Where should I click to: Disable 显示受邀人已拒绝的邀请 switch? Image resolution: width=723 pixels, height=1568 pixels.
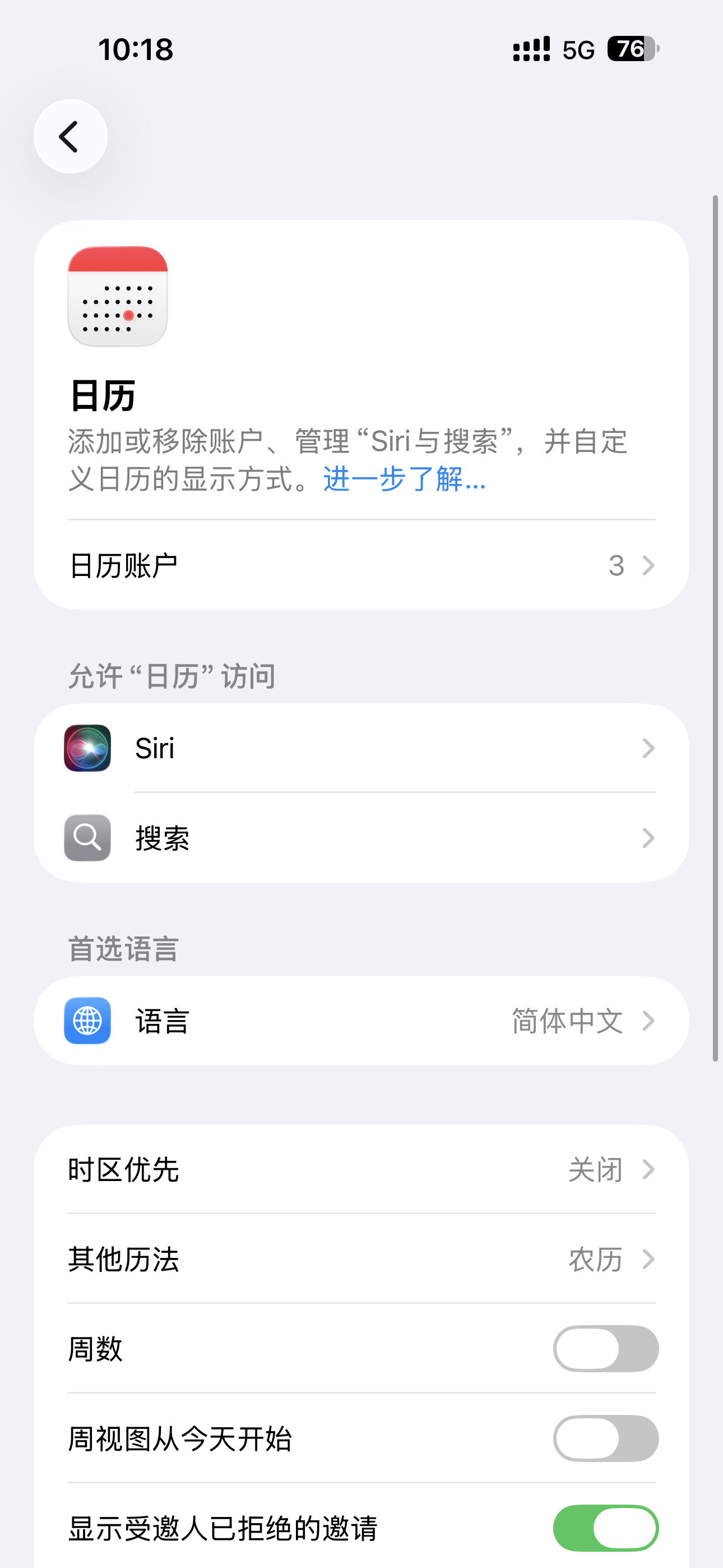(605, 1528)
